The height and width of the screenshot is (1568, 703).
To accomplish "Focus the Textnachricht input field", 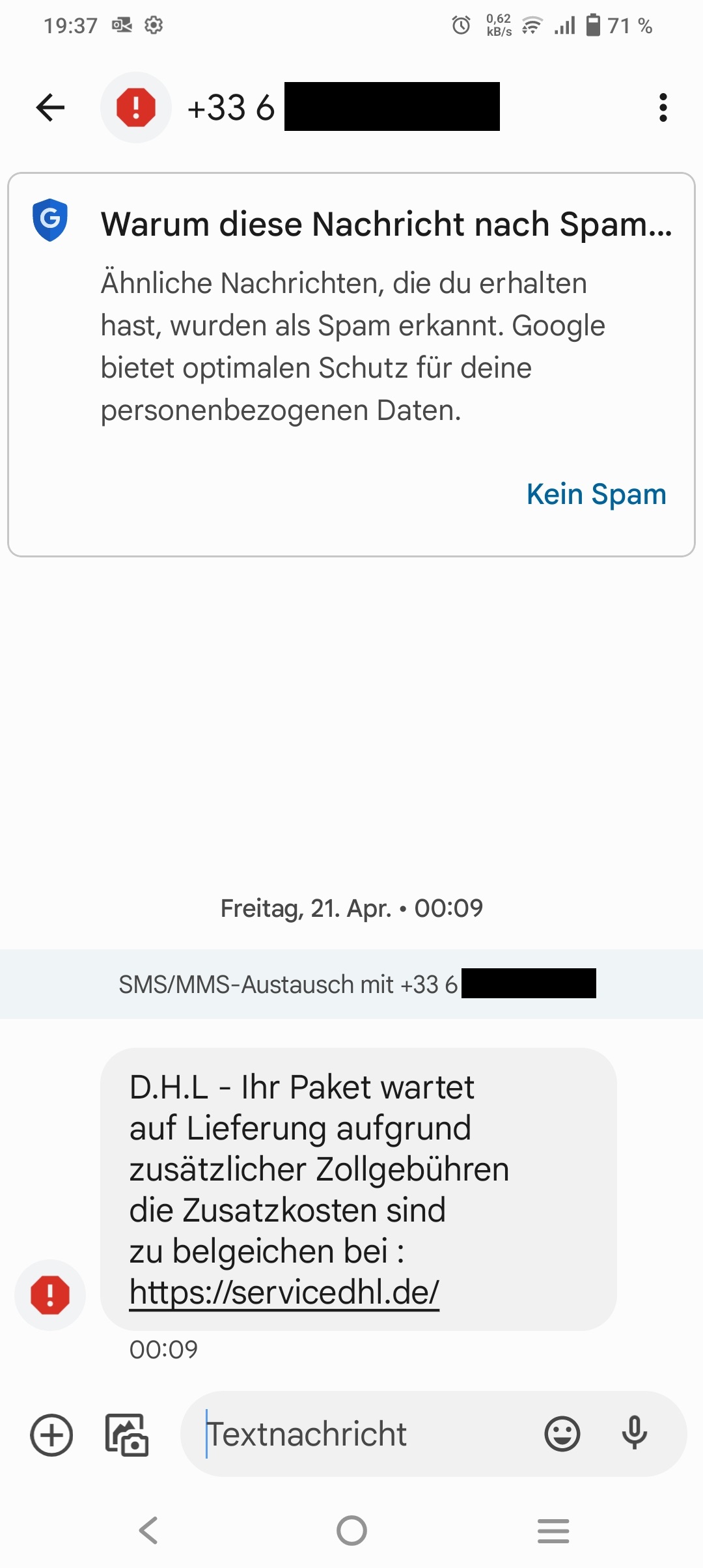I will [365, 1435].
